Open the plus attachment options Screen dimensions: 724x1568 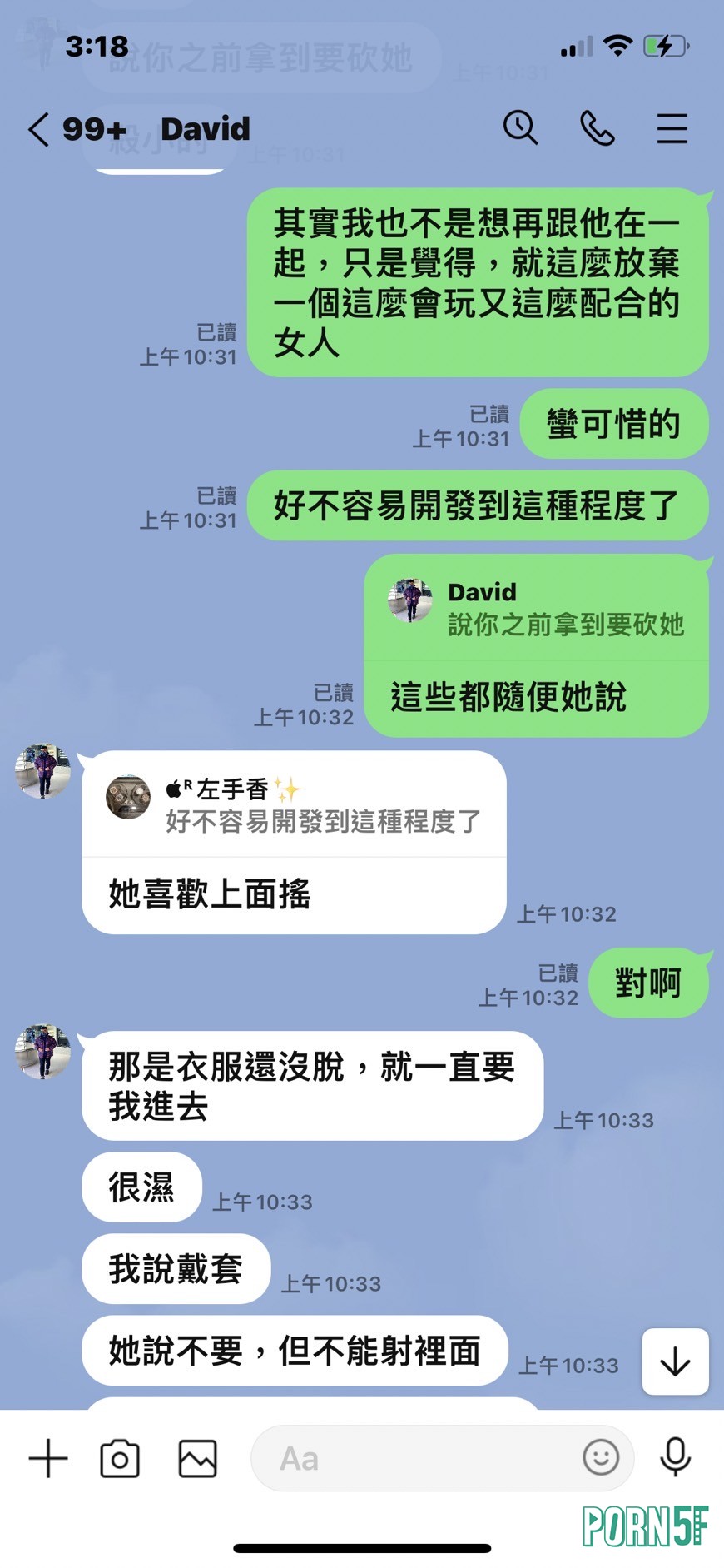coord(48,1458)
